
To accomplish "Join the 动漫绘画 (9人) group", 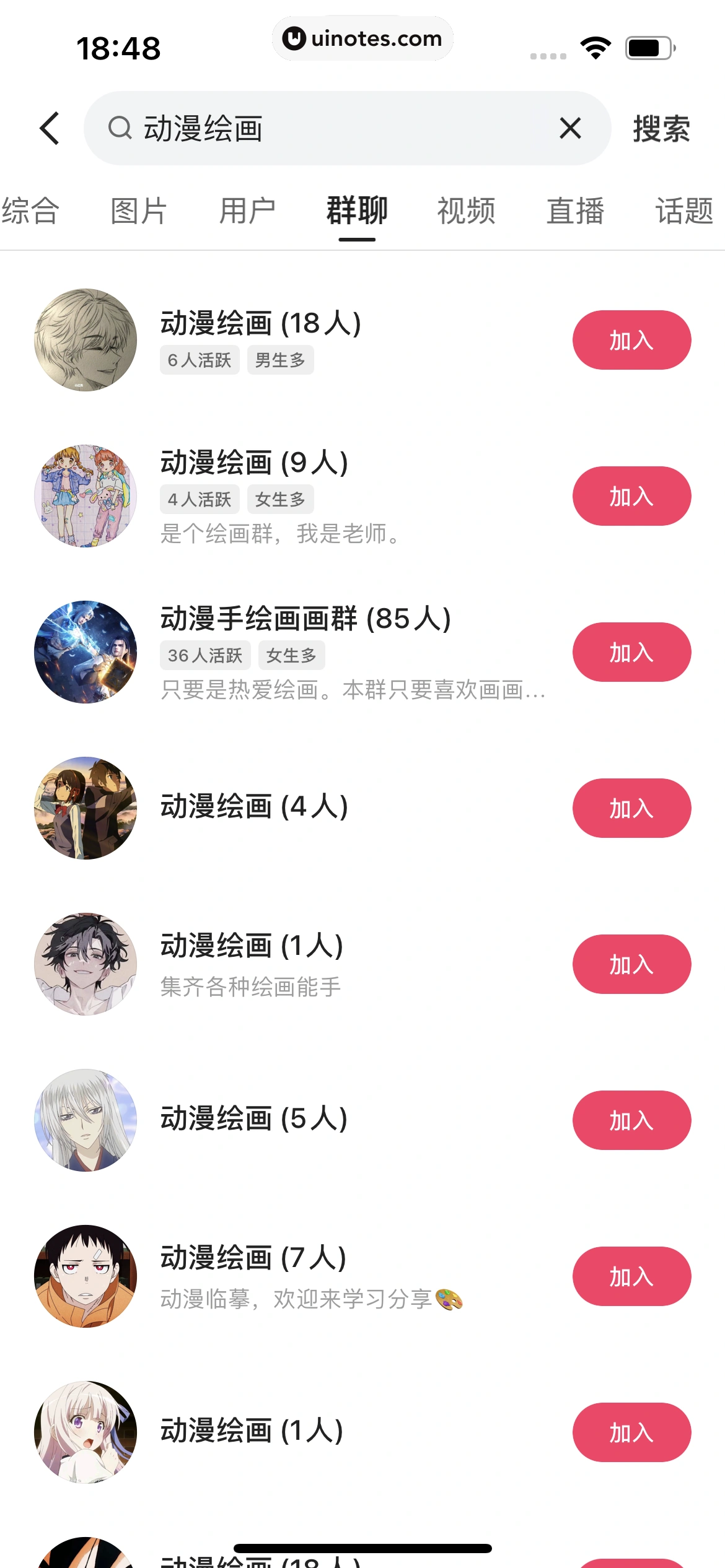I will tap(631, 496).
